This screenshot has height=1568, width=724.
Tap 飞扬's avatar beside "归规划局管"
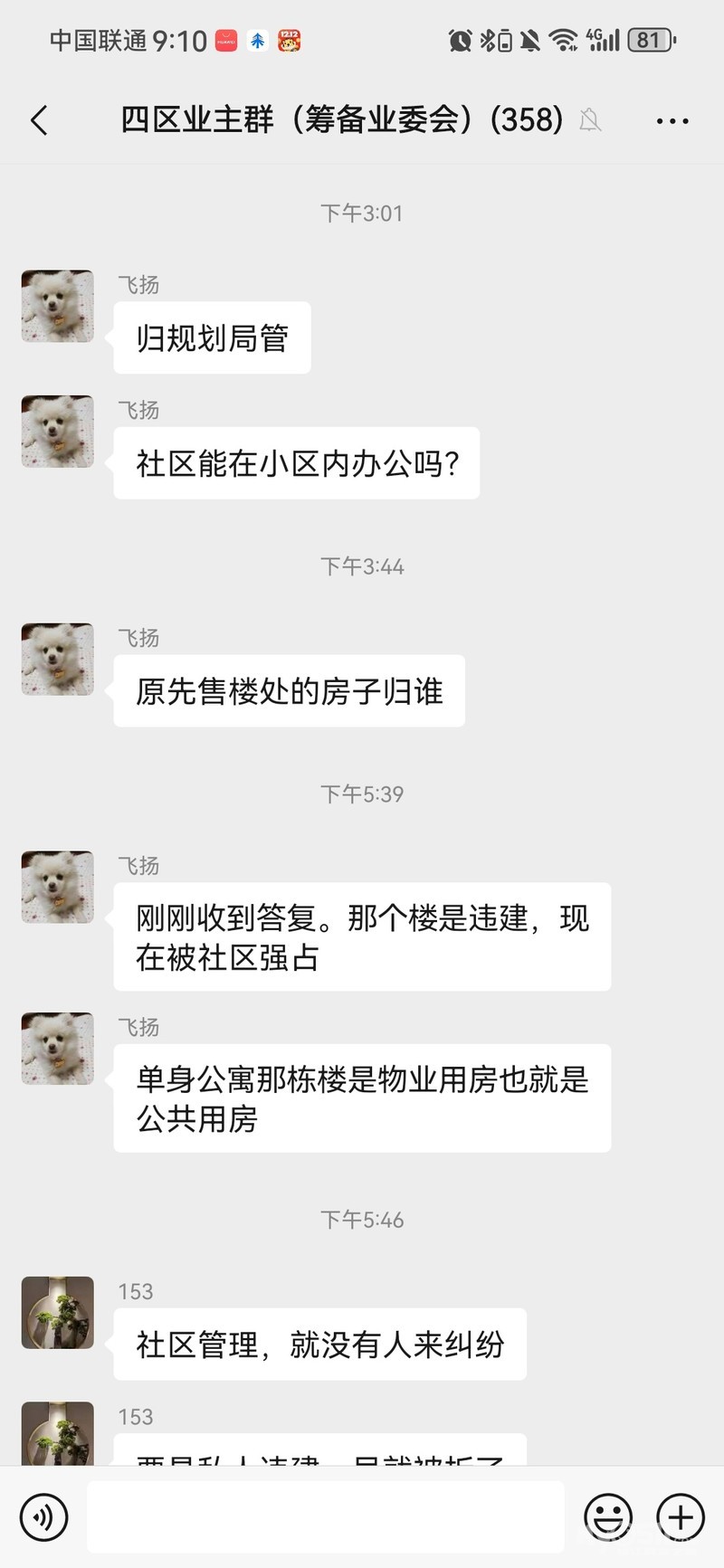(58, 306)
